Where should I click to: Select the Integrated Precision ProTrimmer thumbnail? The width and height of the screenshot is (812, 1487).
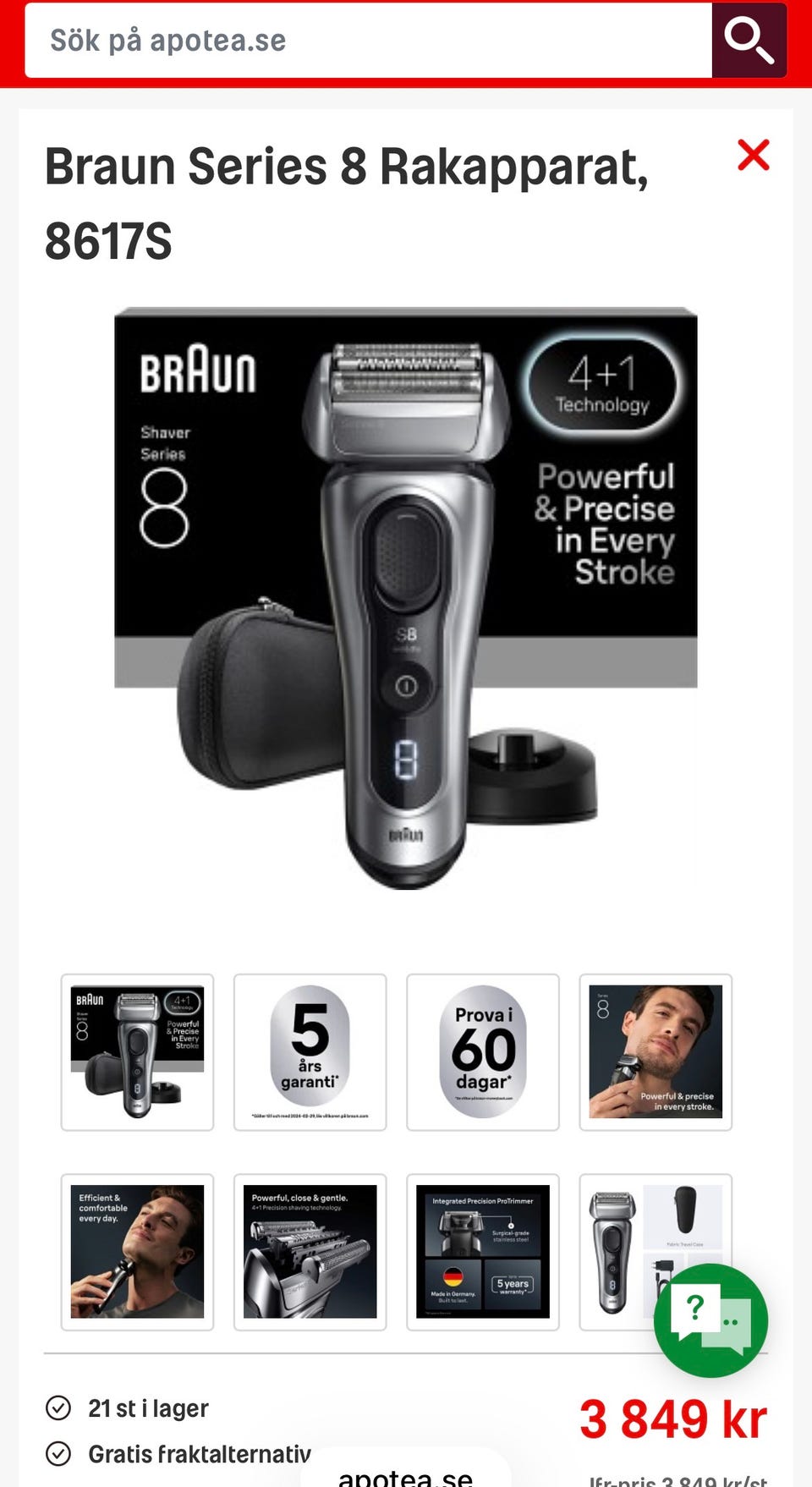tap(483, 1252)
